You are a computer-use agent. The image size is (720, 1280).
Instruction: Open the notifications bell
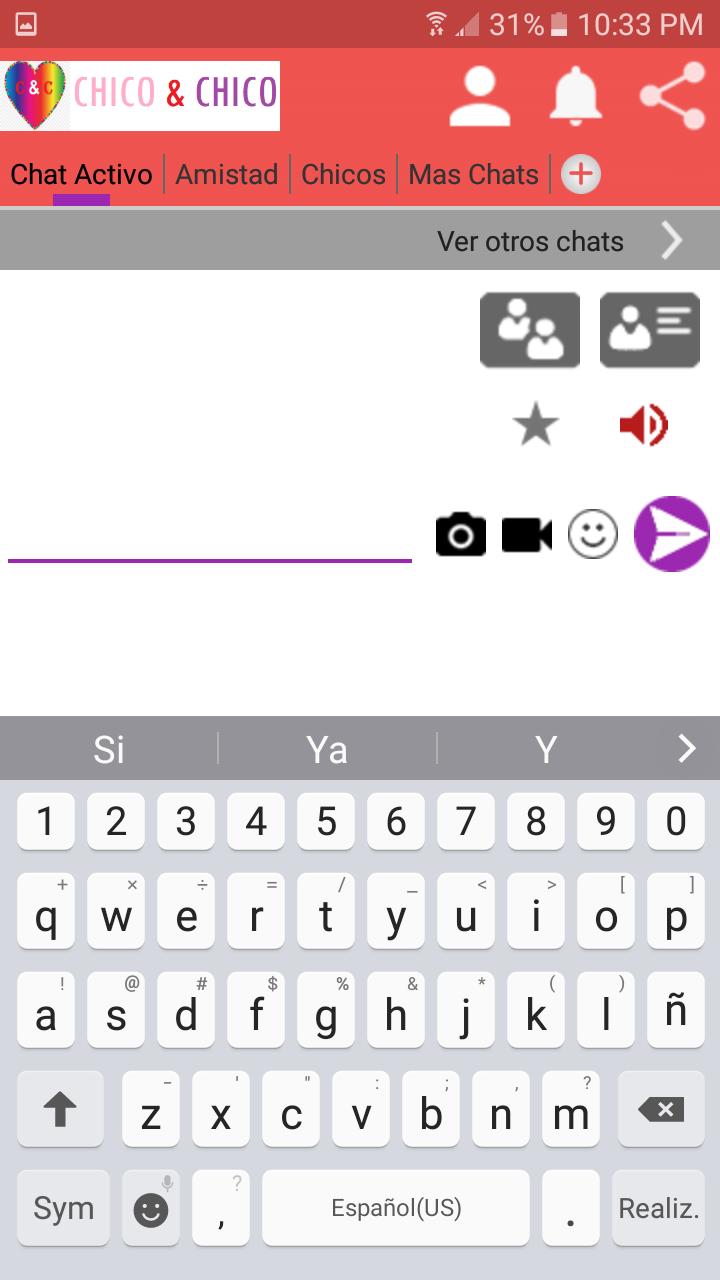(576, 96)
